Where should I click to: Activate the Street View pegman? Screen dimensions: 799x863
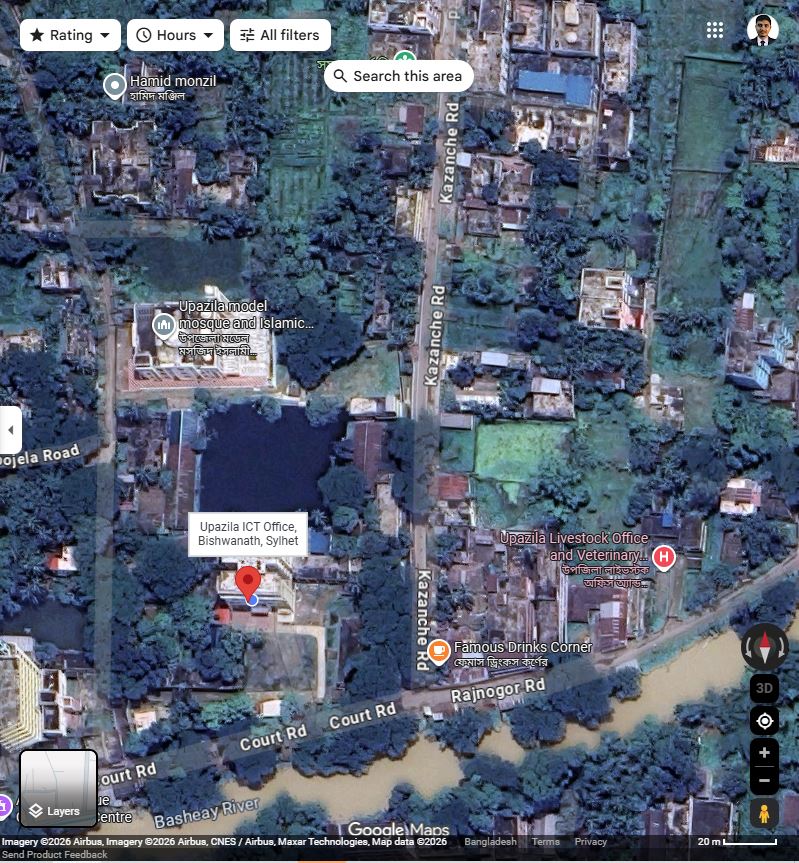764,813
